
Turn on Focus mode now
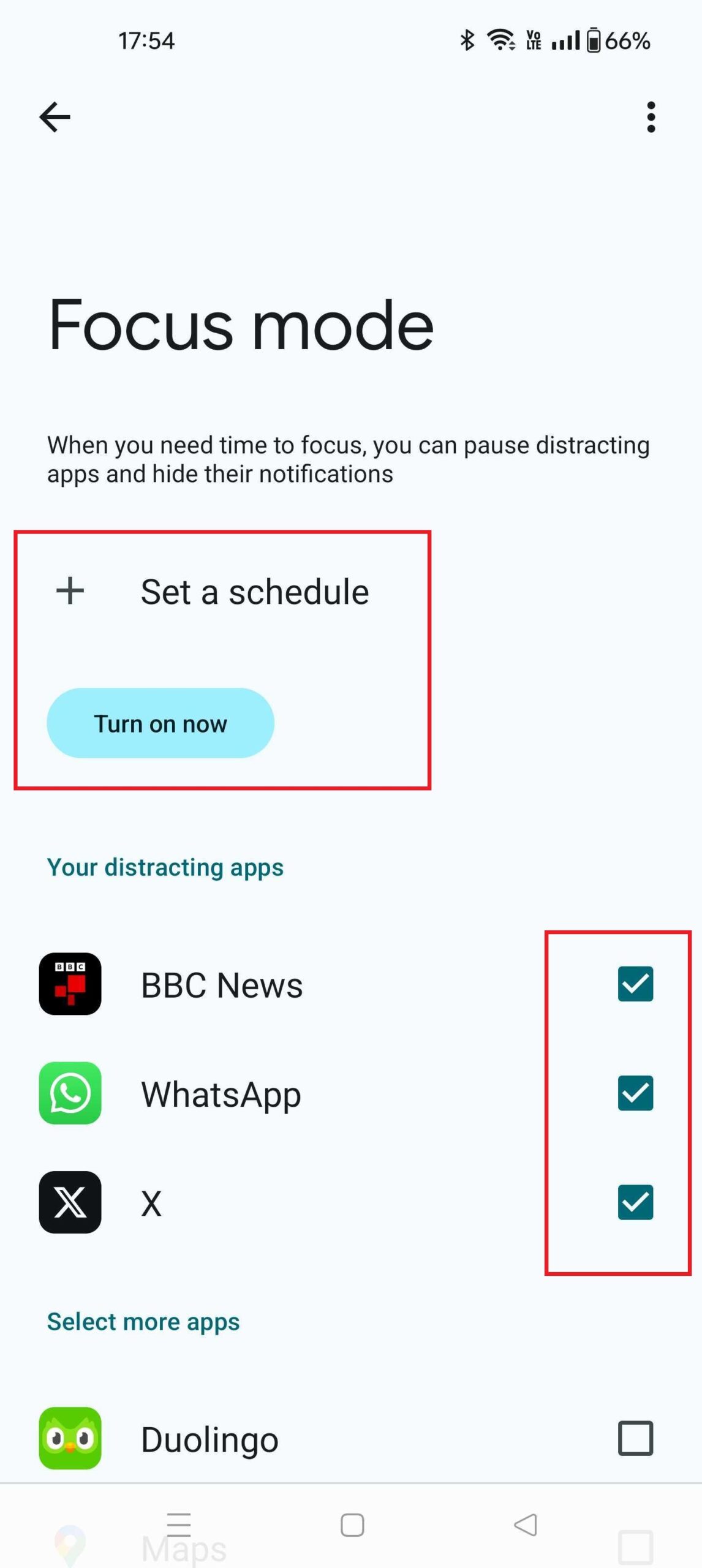pyautogui.click(x=160, y=723)
